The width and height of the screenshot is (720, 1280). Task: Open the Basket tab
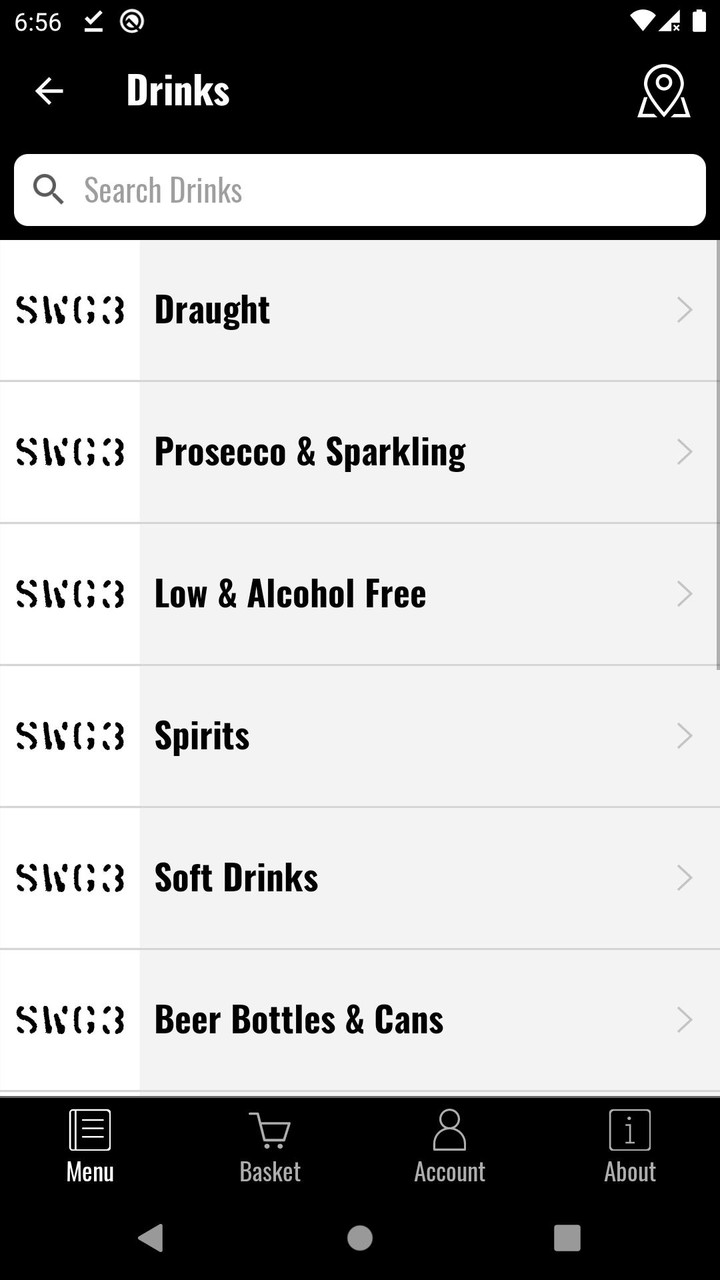pyautogui.click(x=270, y=1147)
